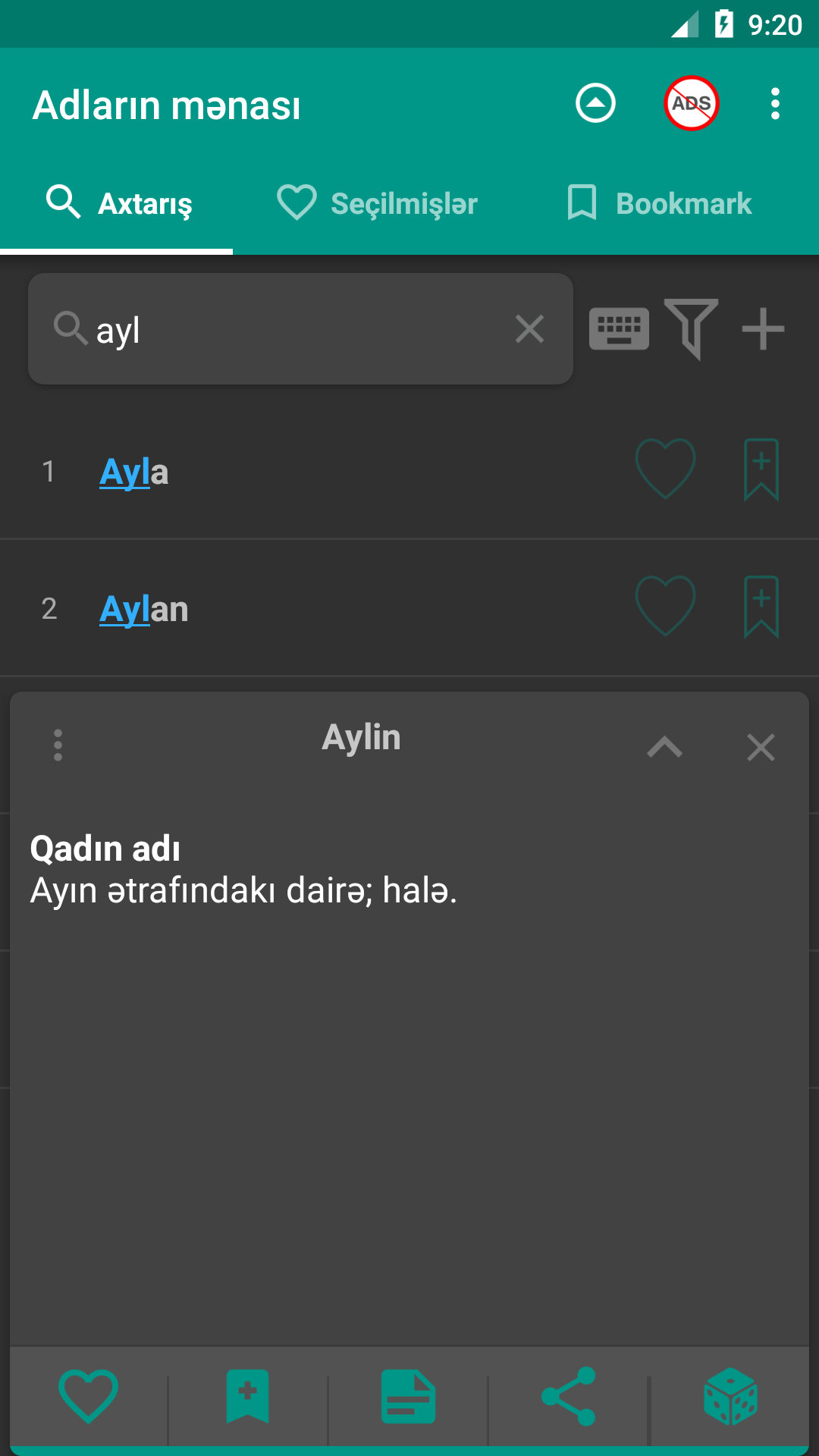Image resolution: width=819 pixels, height=1456 pixels.
Task: Close the Aylin detail panel
Action: coord(761,747)
